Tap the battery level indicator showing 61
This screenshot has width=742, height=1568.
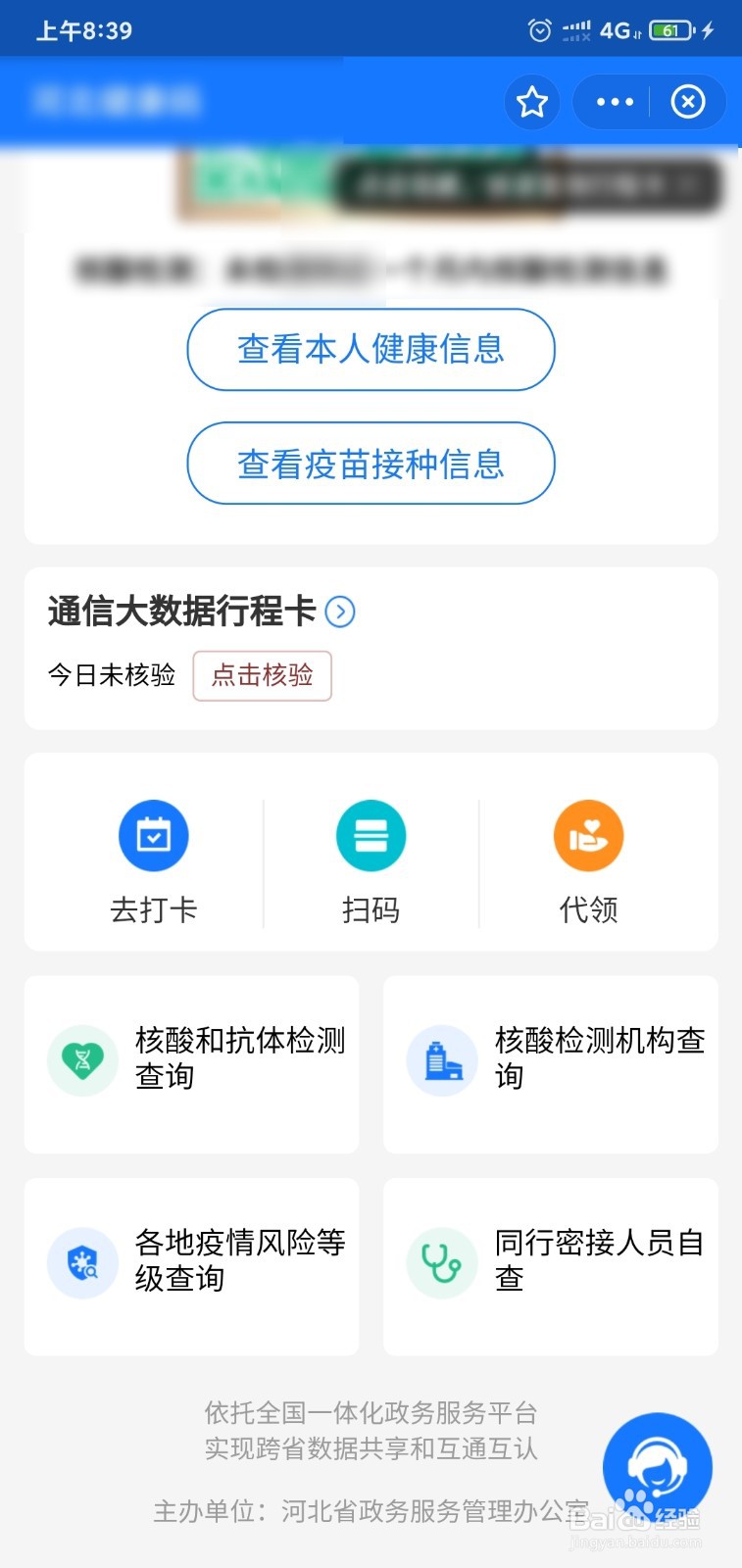pos(671,28)
